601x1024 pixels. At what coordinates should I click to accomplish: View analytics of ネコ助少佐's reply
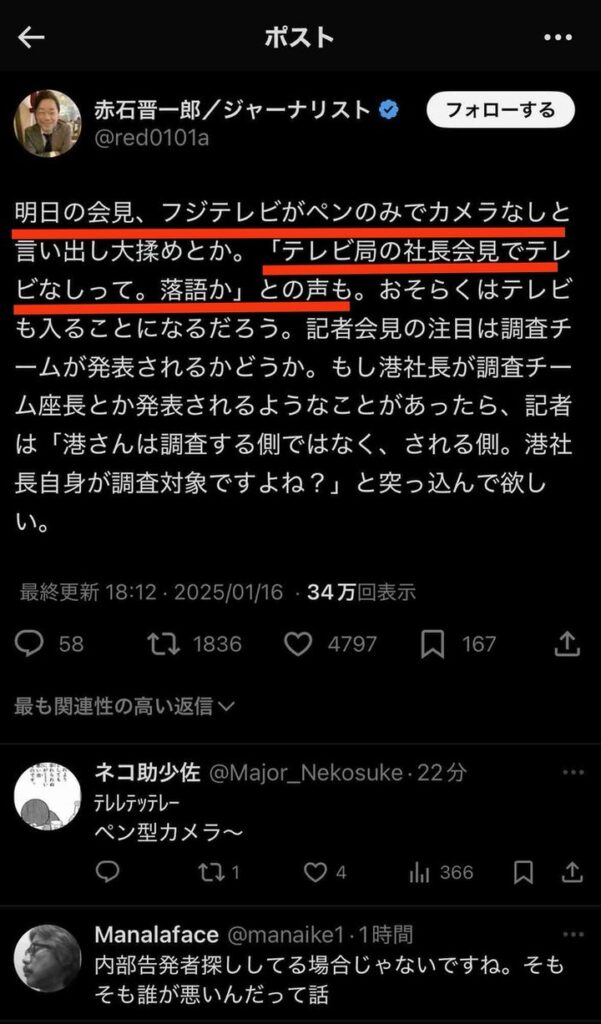(420, 872)
